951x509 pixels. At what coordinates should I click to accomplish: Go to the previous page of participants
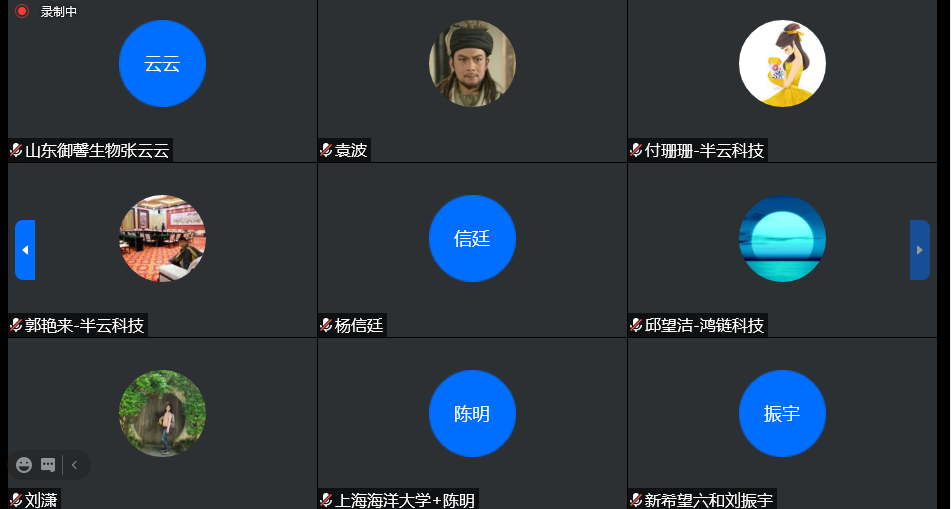(x=25, y=250)
